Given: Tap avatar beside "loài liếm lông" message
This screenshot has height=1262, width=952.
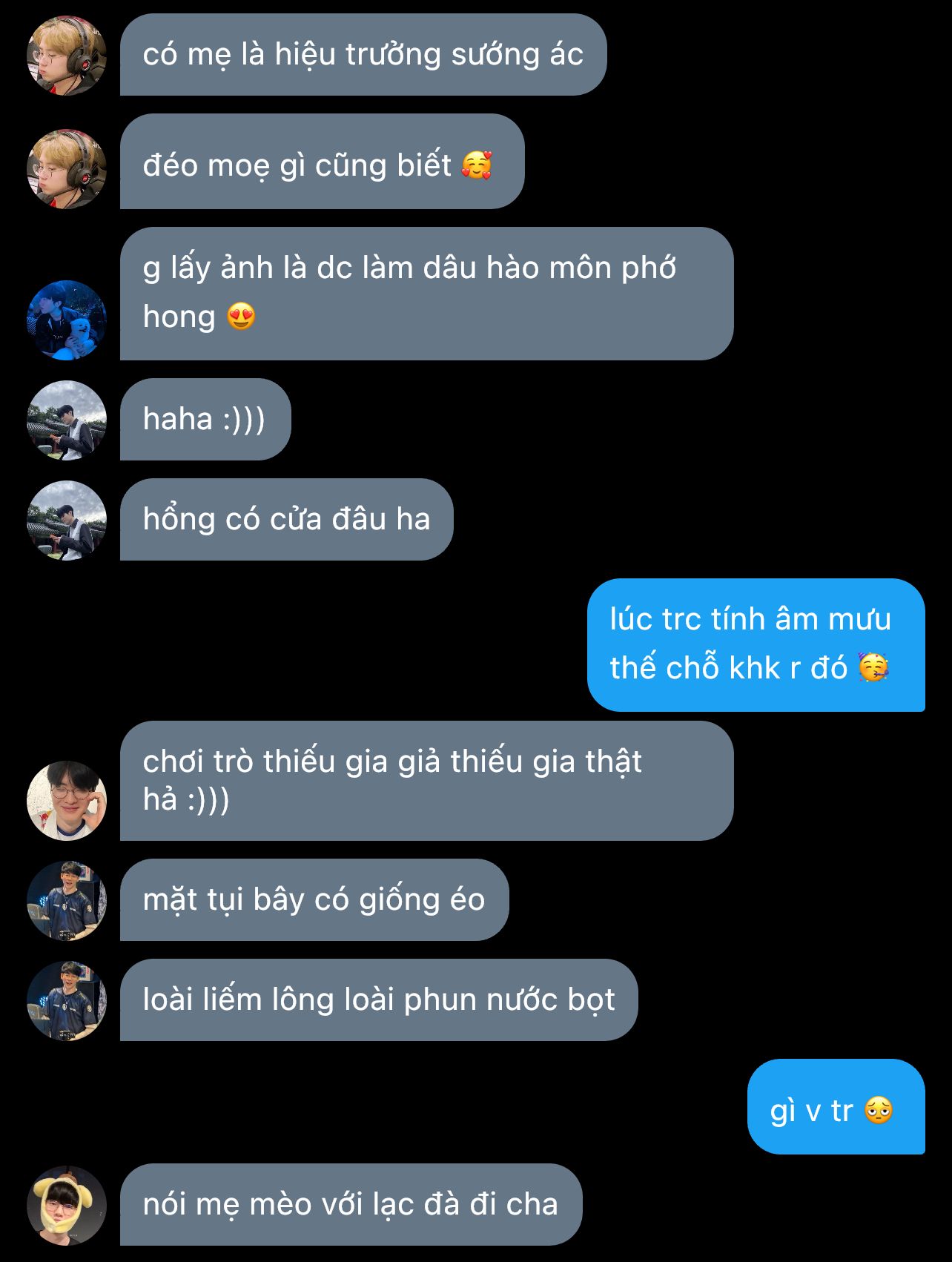Looking at the screenshot, I should tap(67, 1000).
